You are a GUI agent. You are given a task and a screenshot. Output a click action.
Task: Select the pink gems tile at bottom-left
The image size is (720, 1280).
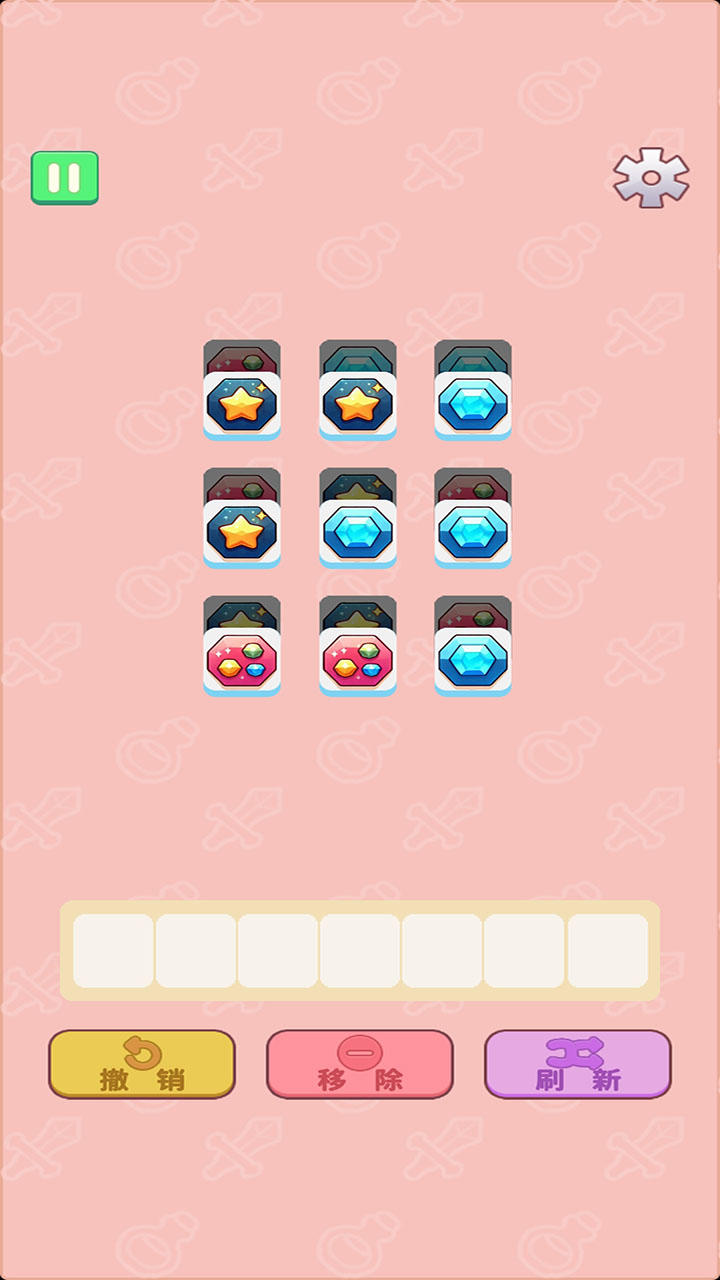[242, 661]
